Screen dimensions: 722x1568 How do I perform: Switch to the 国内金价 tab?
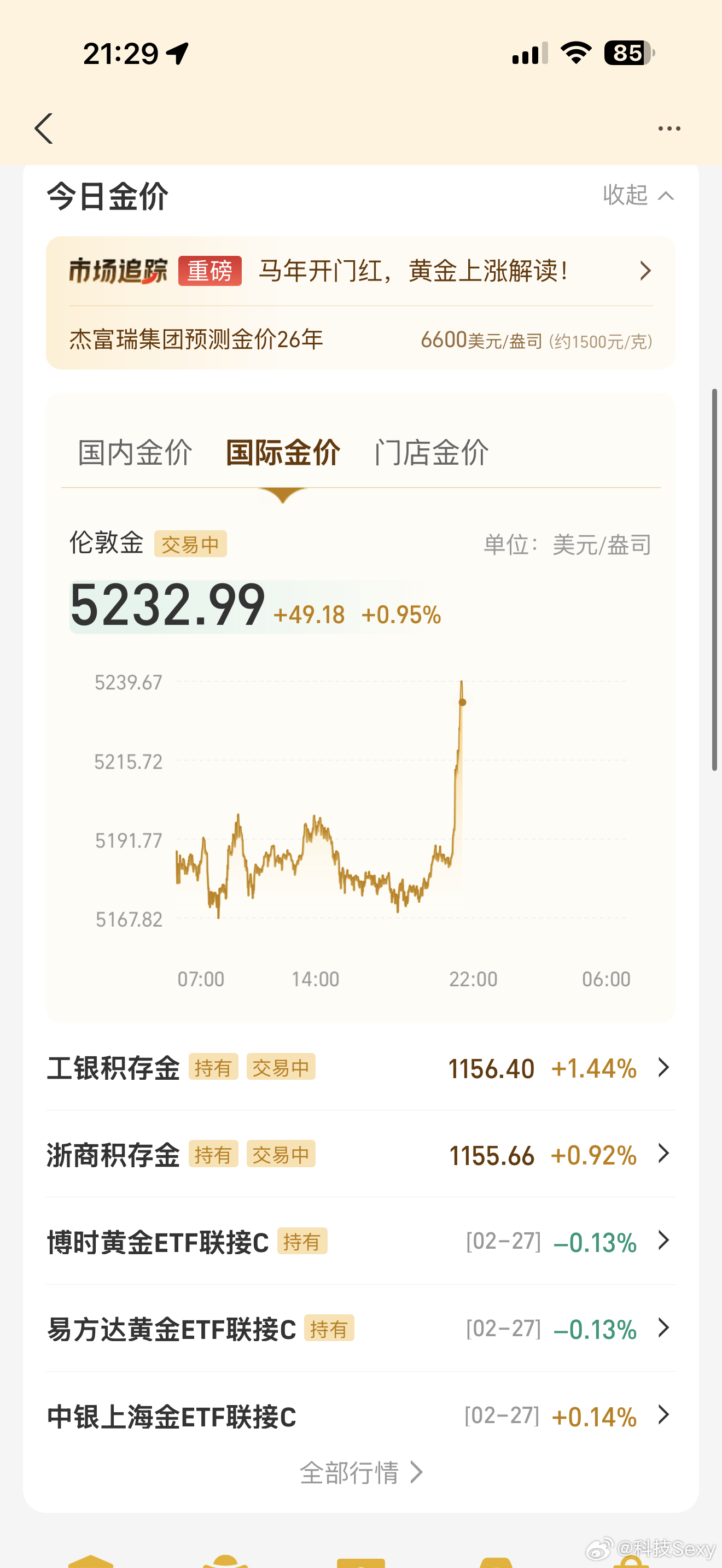[x=135, y=452]
